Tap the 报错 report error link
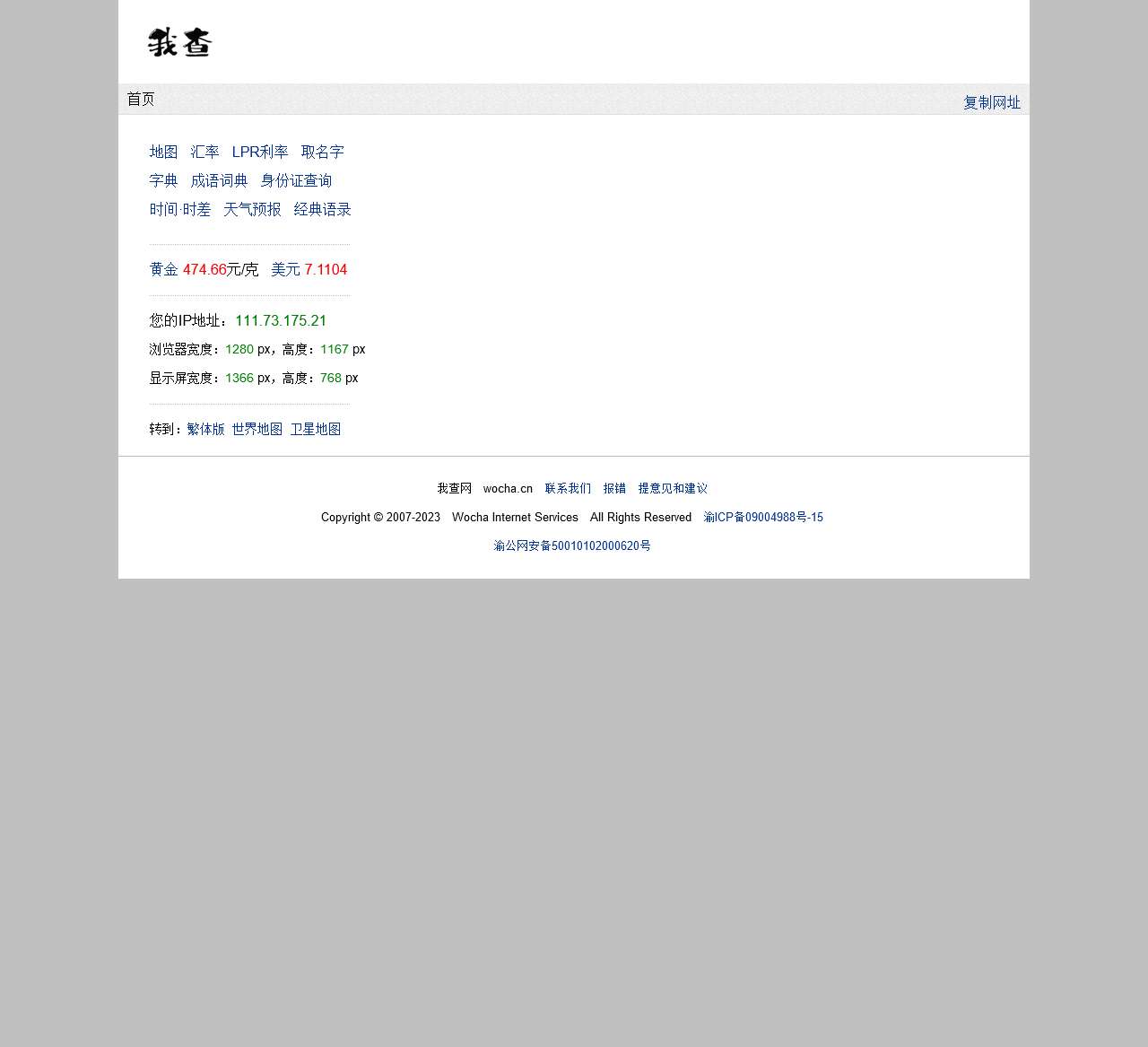Viewport: 1148px width, 1047px height. click(x=614, y=489)
